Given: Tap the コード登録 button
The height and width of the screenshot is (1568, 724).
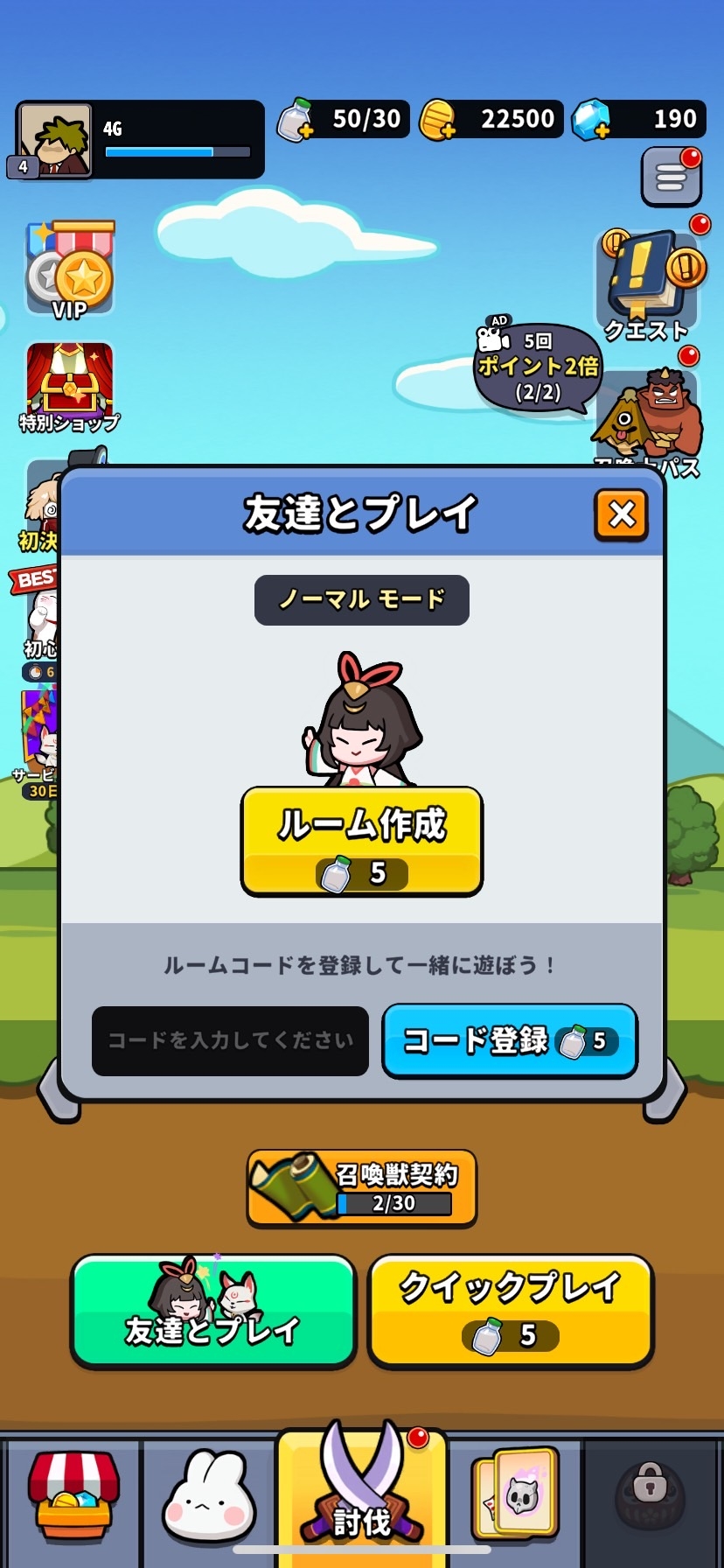Looking at the screenshot, I should click(510, 1040).
